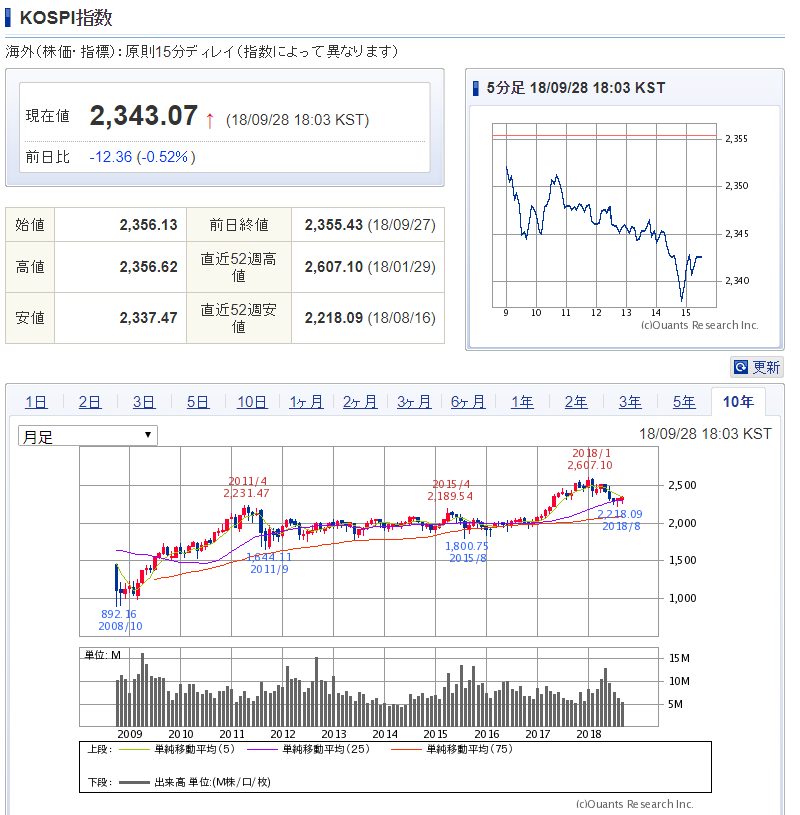
Task: Tap the 更新 refresh button
Action: (757, 367)
